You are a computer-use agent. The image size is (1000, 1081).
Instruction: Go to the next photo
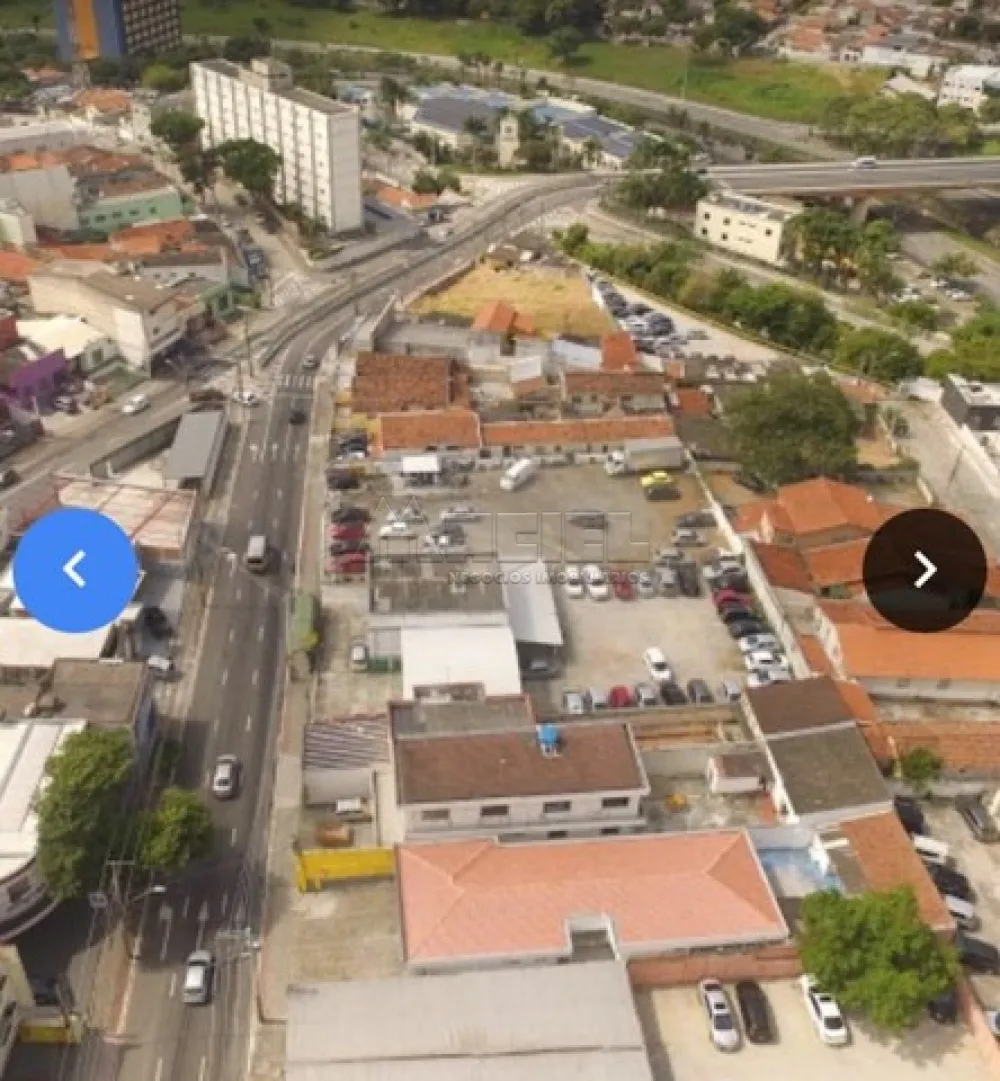[924, 570]
